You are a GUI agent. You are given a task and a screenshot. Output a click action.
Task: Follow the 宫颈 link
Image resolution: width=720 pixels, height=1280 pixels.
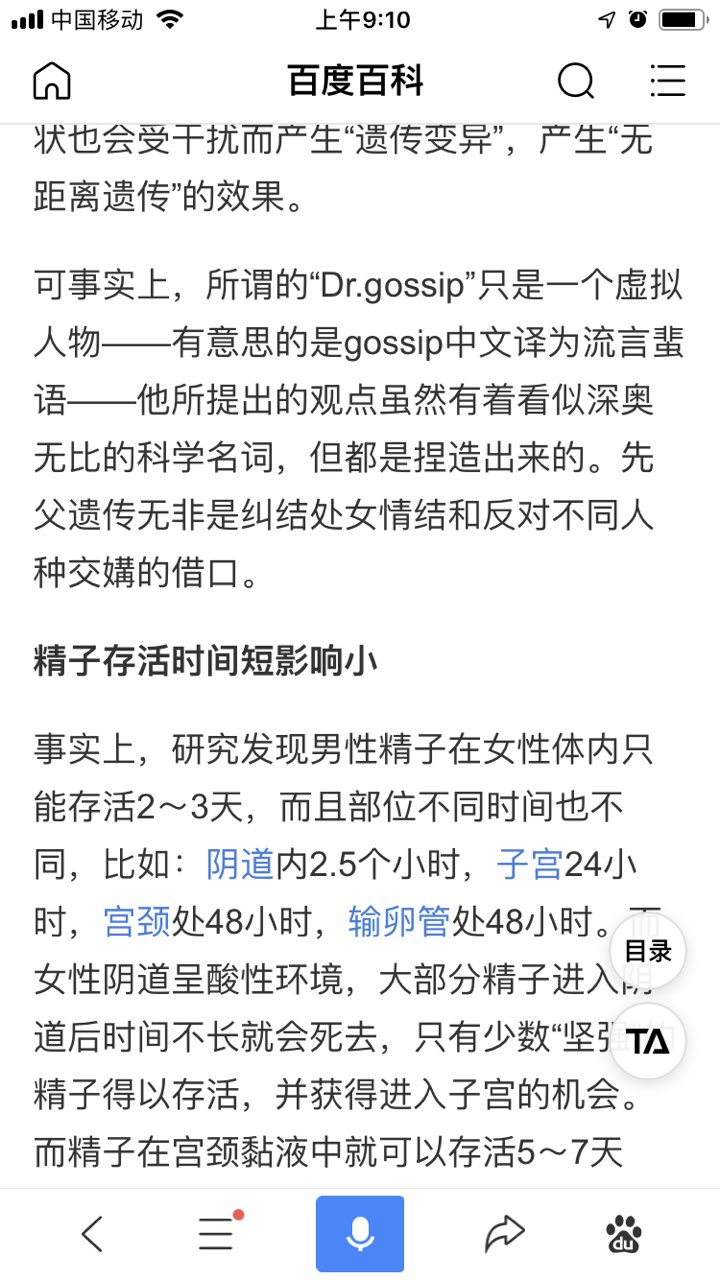click(x=137, y=920)
